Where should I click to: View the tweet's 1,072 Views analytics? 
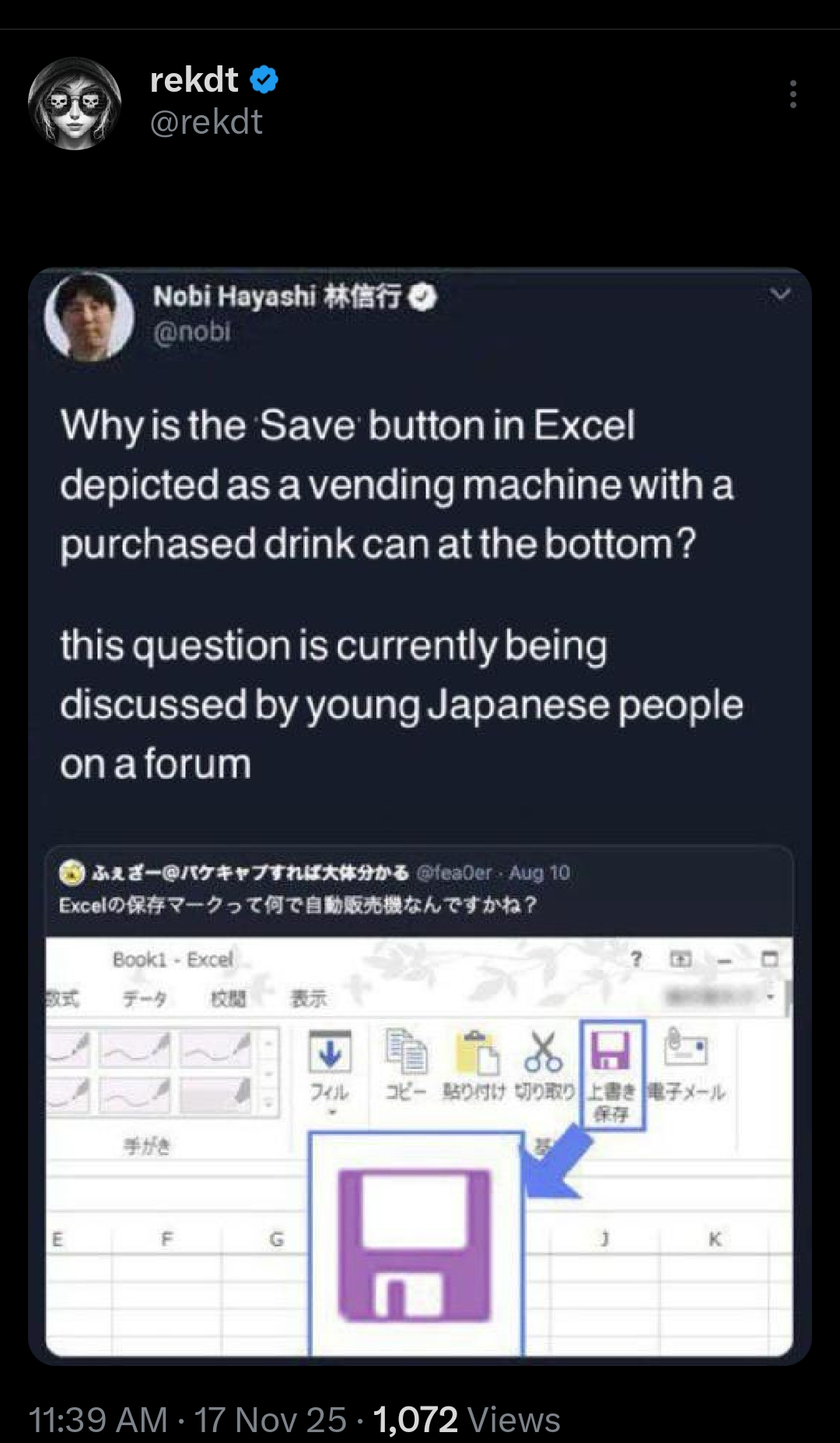coord(467,1420)
